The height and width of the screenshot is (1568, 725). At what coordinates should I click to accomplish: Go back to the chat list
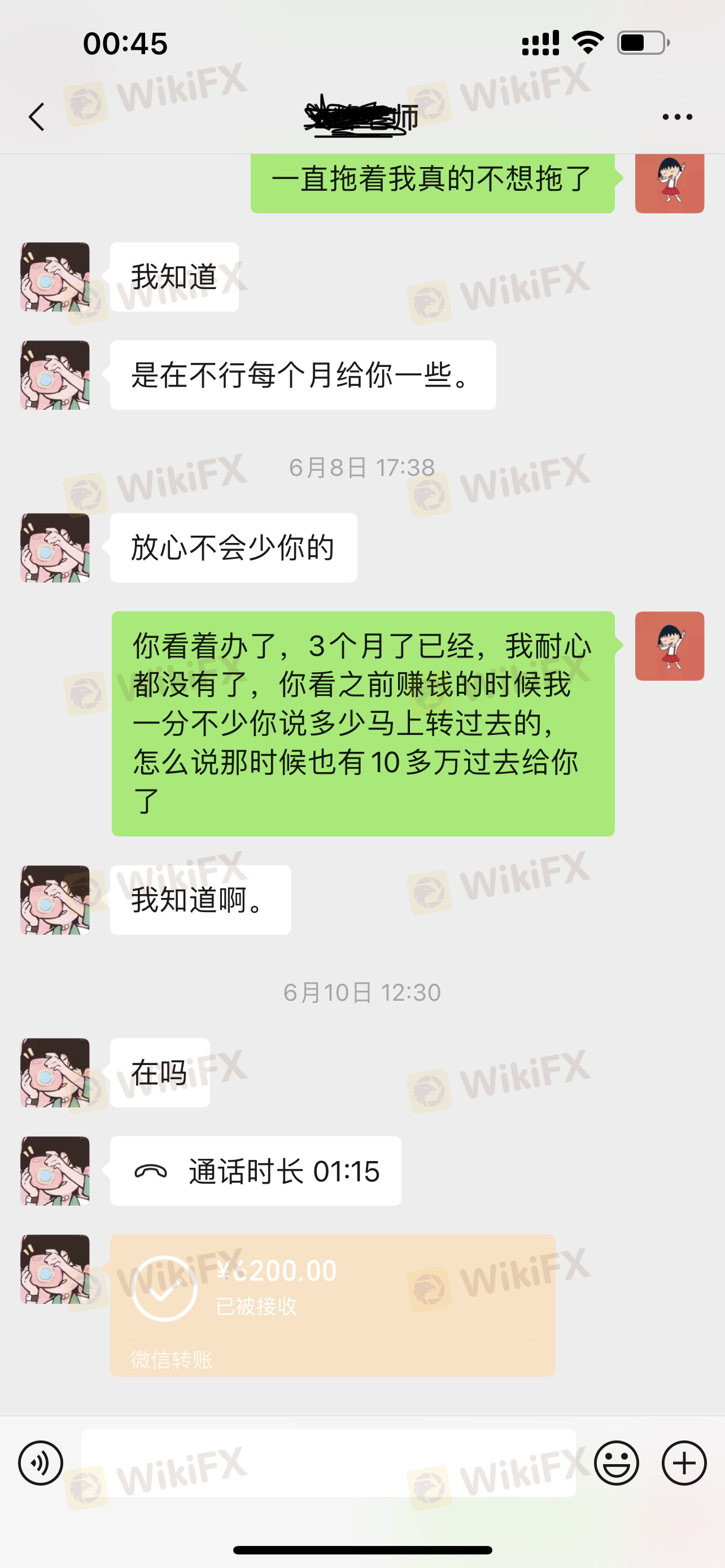point(37,117)
